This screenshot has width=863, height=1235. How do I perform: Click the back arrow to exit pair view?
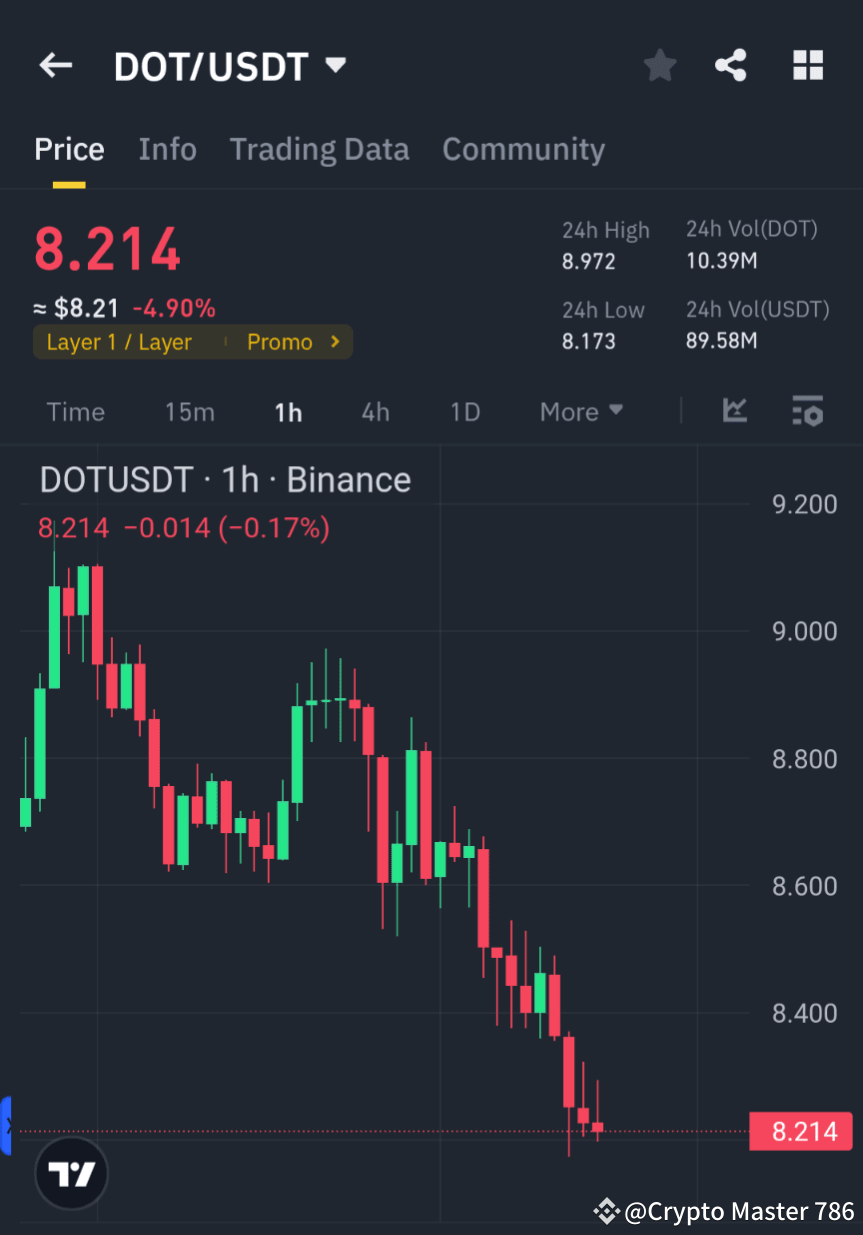click(55, 64)
